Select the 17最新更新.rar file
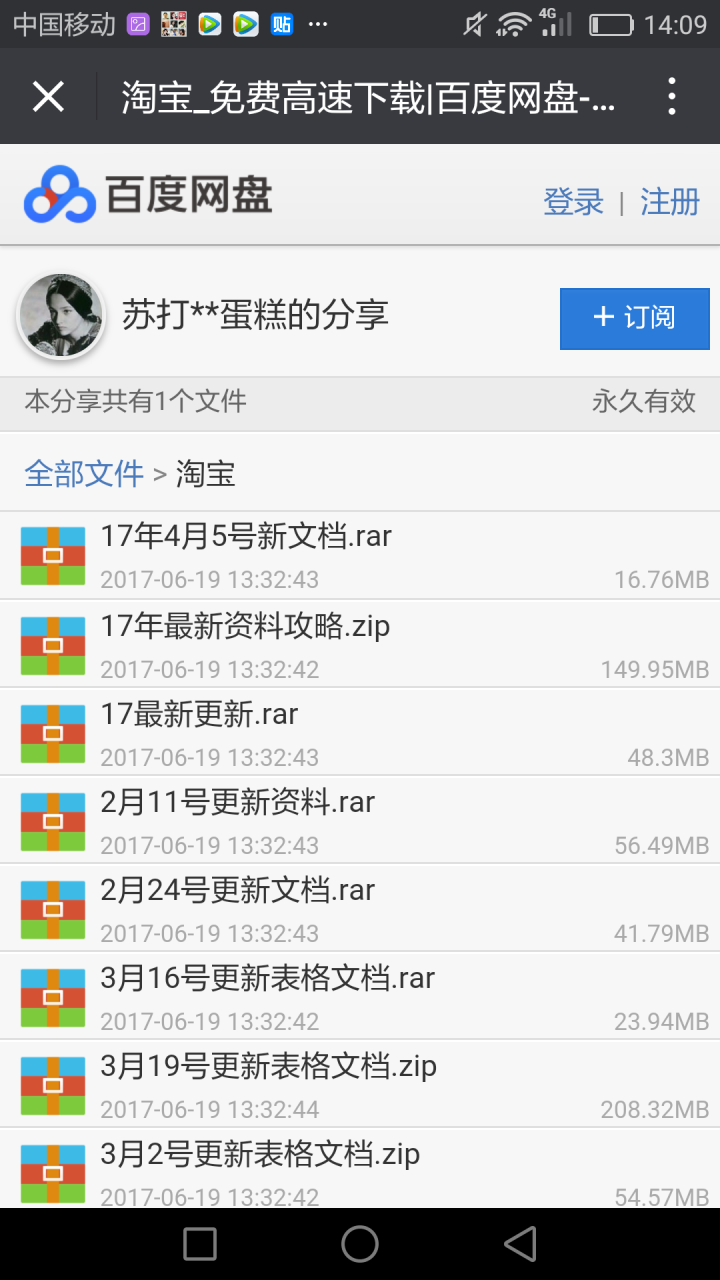720x1280 pixels. (x=200, y=715)
